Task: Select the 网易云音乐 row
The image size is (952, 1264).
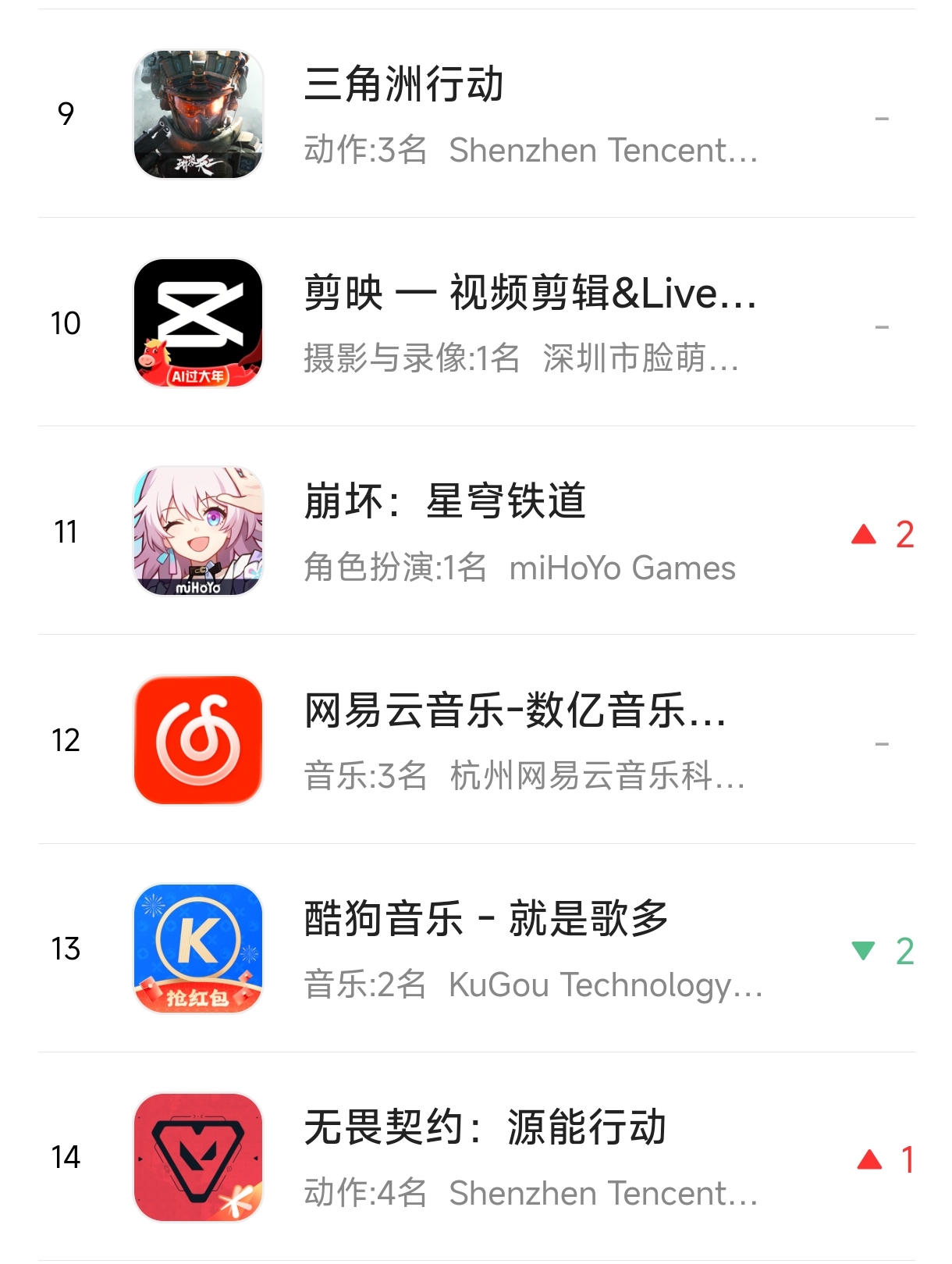Action: (x=476, y=740)
